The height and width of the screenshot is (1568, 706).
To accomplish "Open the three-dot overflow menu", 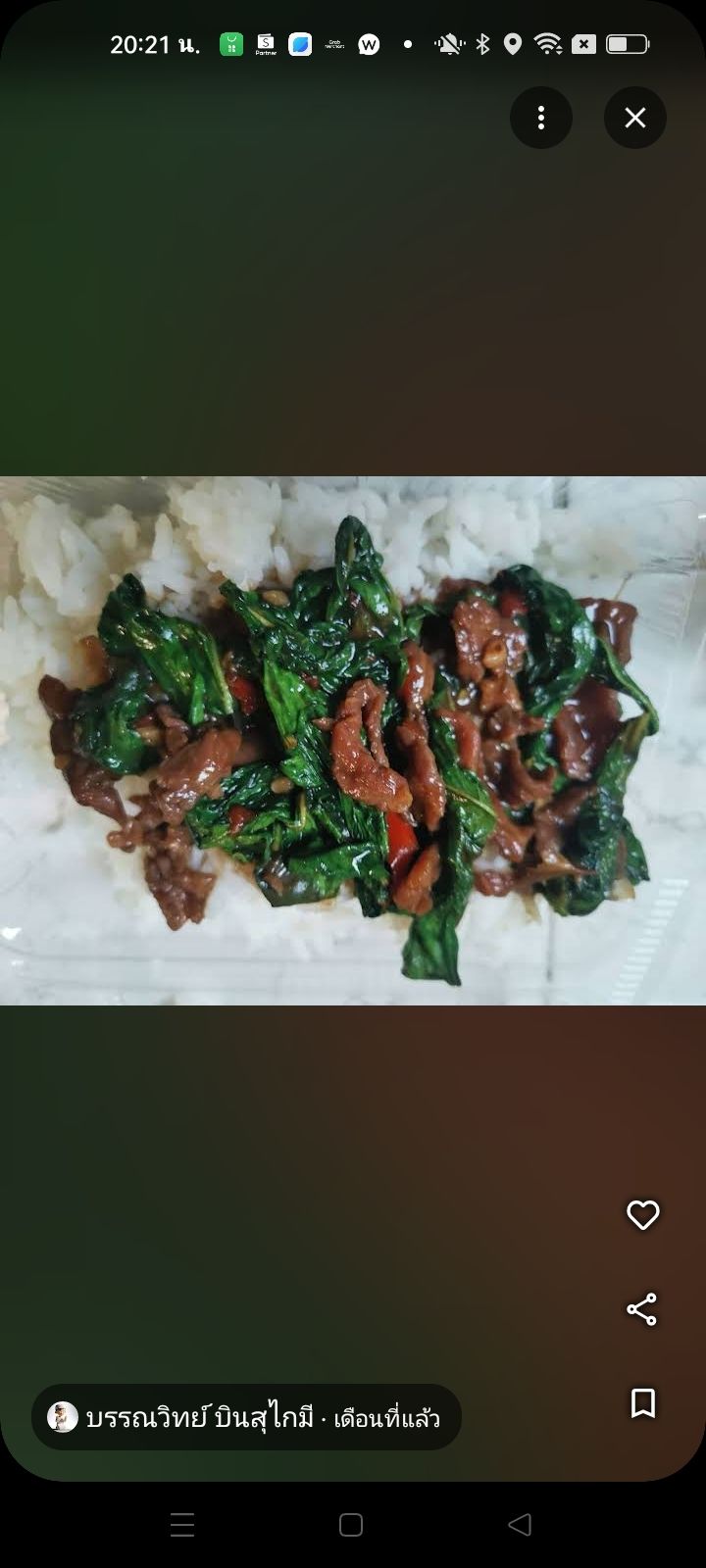I will [540, 118].
